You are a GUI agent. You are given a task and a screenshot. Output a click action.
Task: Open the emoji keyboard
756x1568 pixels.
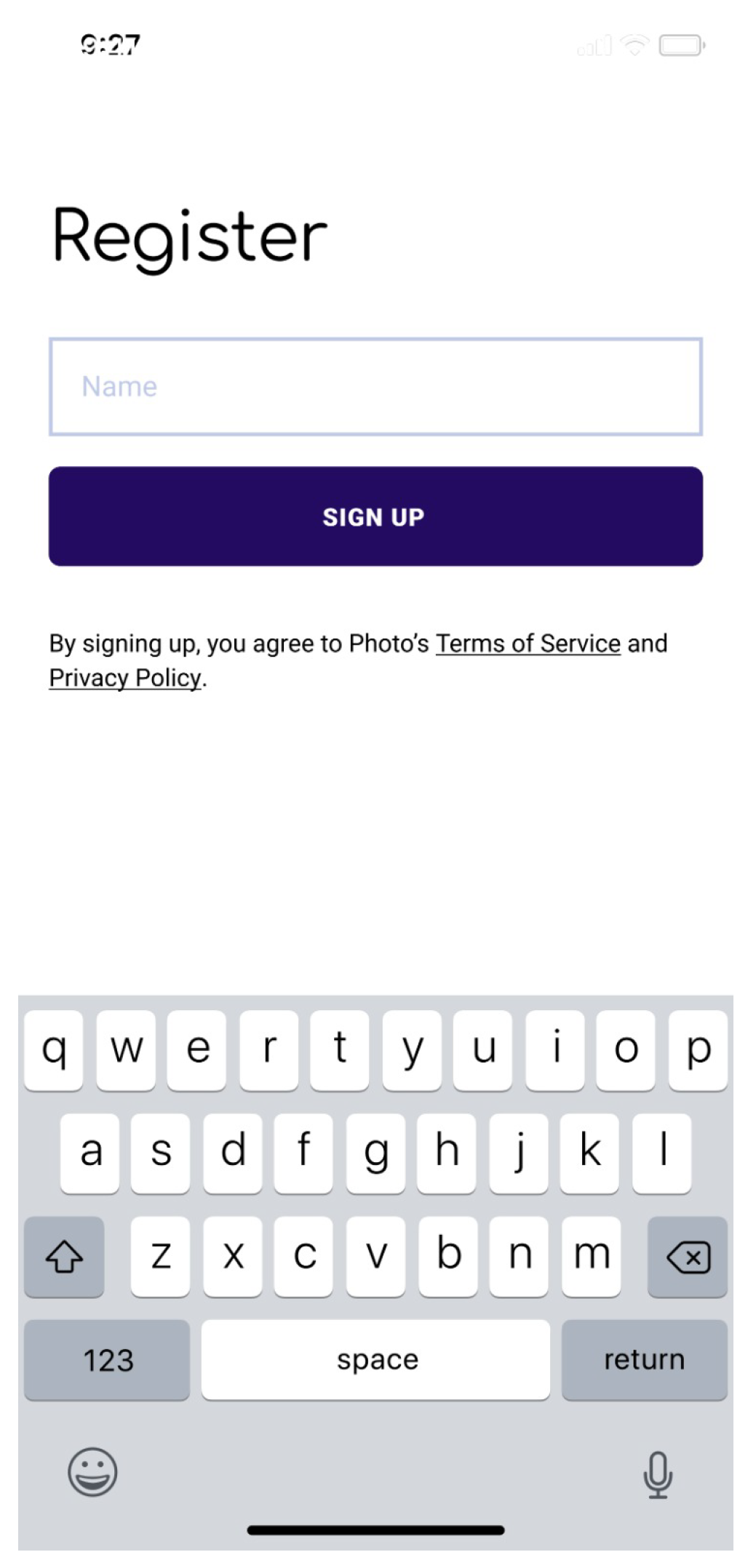[x=92, y=1472]
